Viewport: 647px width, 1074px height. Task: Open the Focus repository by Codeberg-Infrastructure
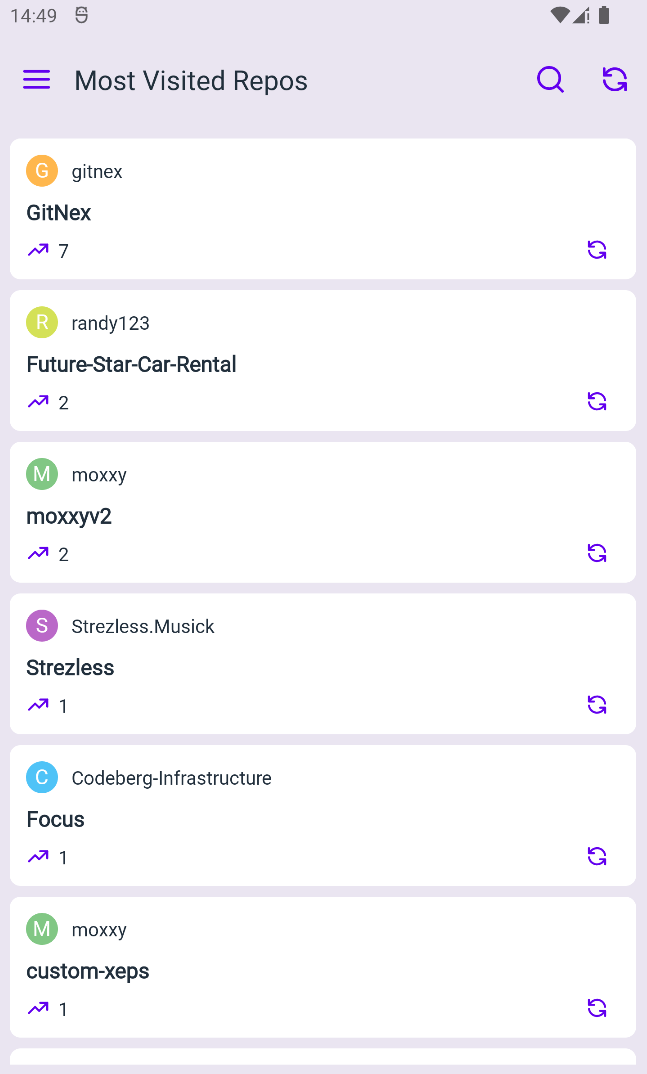(x=323, y=816)
